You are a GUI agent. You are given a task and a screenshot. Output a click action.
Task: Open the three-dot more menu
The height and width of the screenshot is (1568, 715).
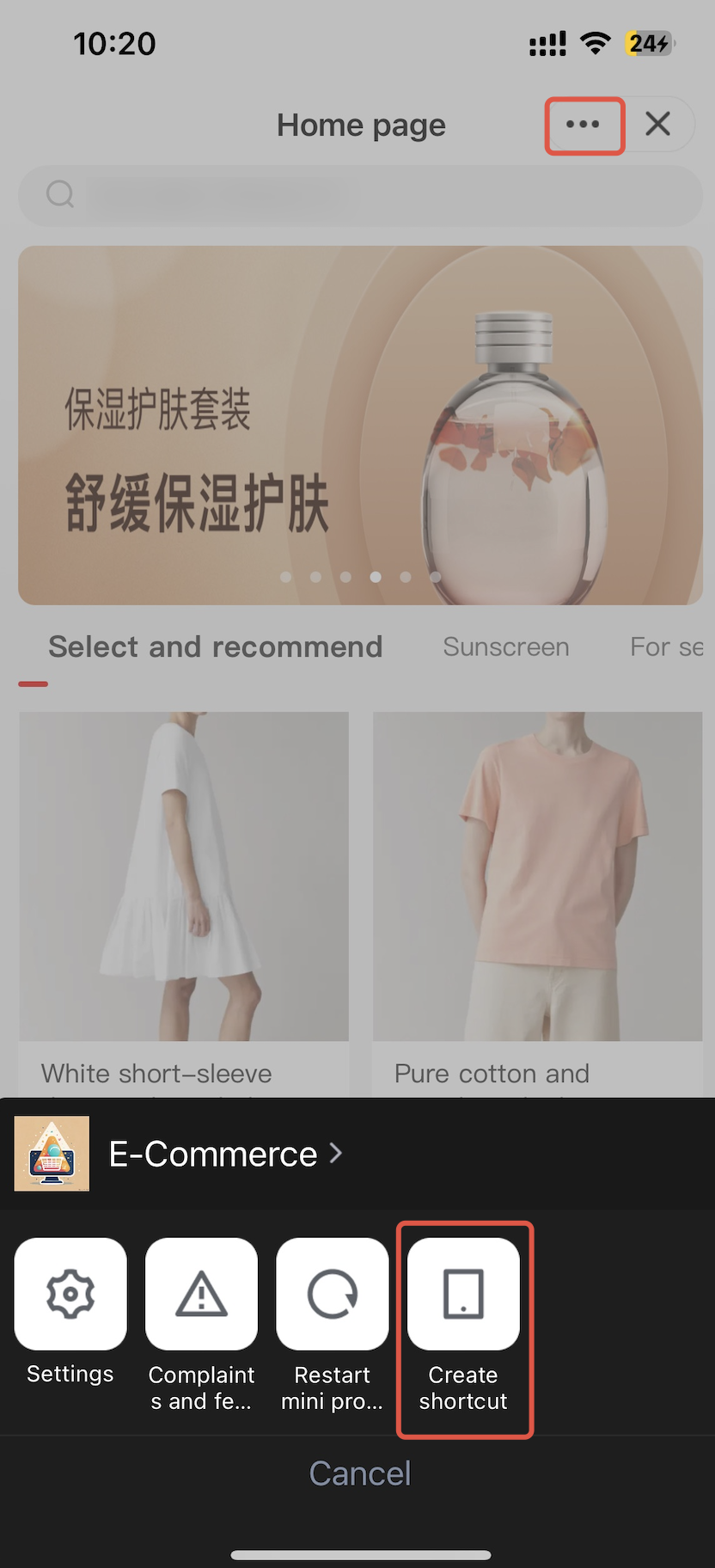pyautogui.click(x=584, y=125)
